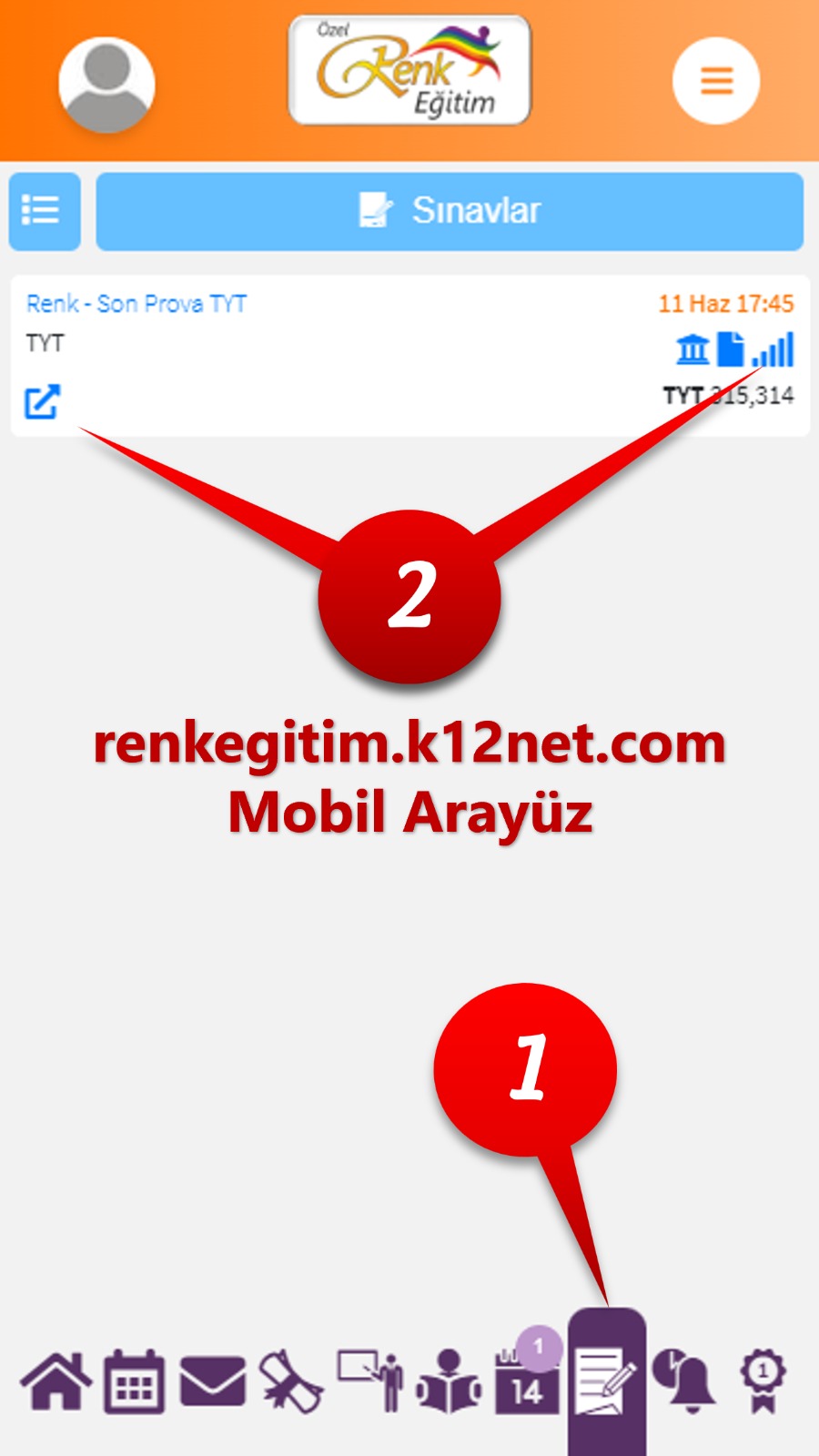Open the calendar tab
Screen dimensions: 819x1456
(135, 1381)
